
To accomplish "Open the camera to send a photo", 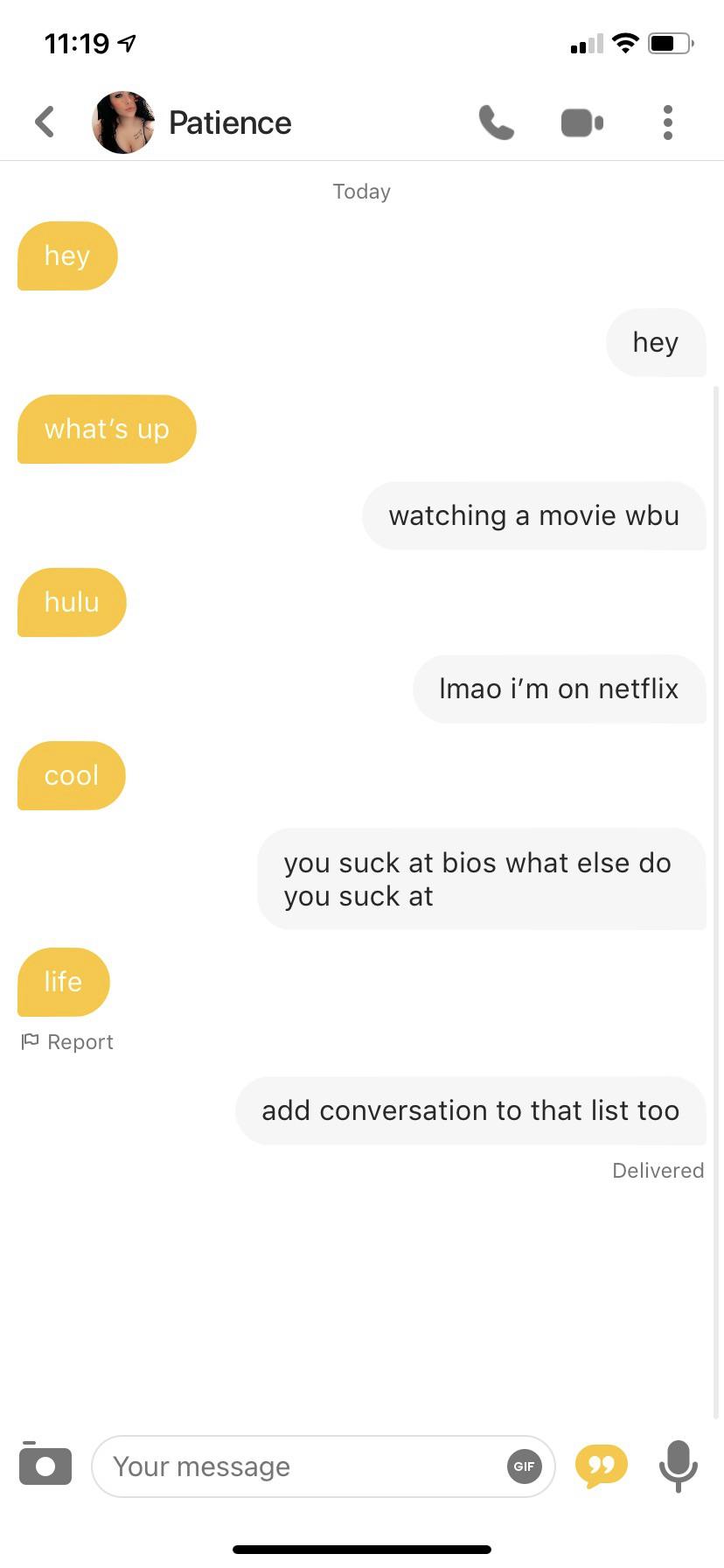I will click(45, 1466).
